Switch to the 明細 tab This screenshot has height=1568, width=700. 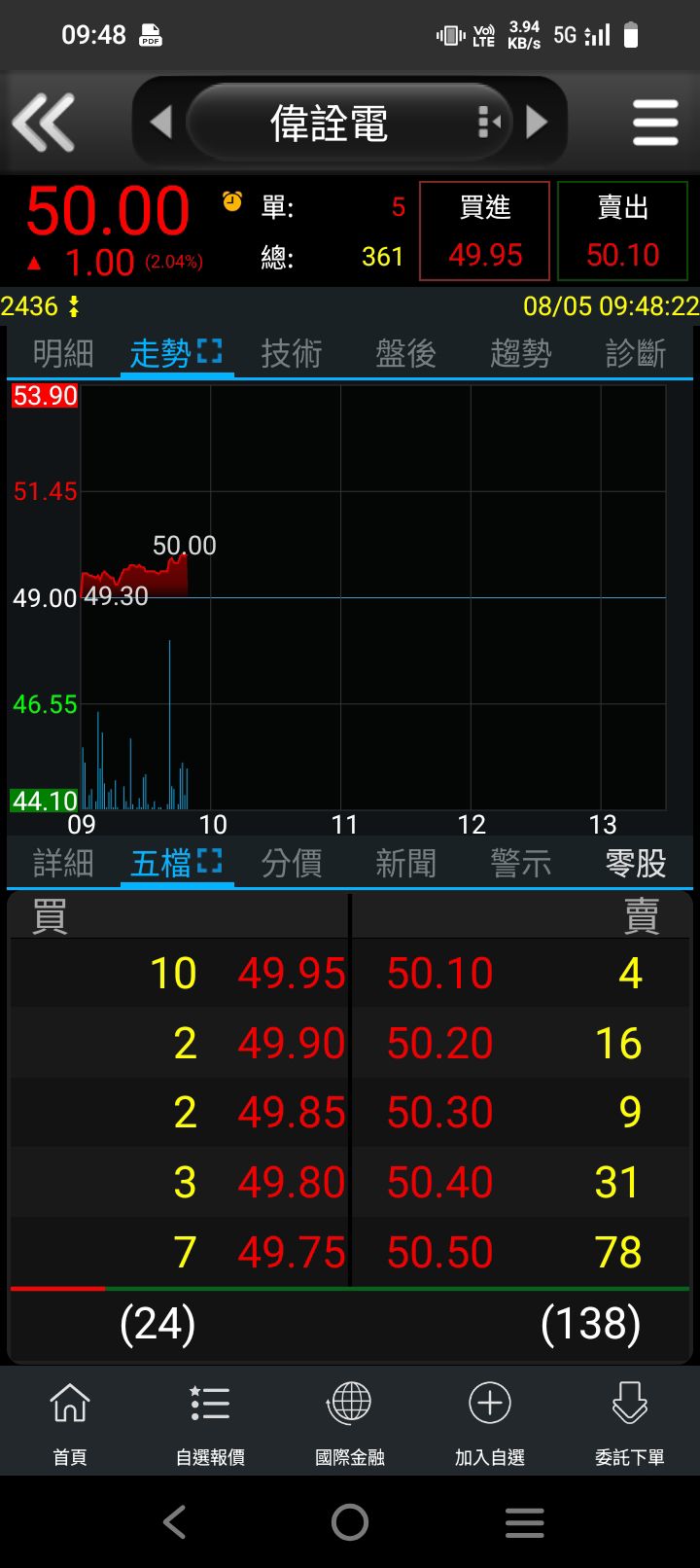[63, 354]
